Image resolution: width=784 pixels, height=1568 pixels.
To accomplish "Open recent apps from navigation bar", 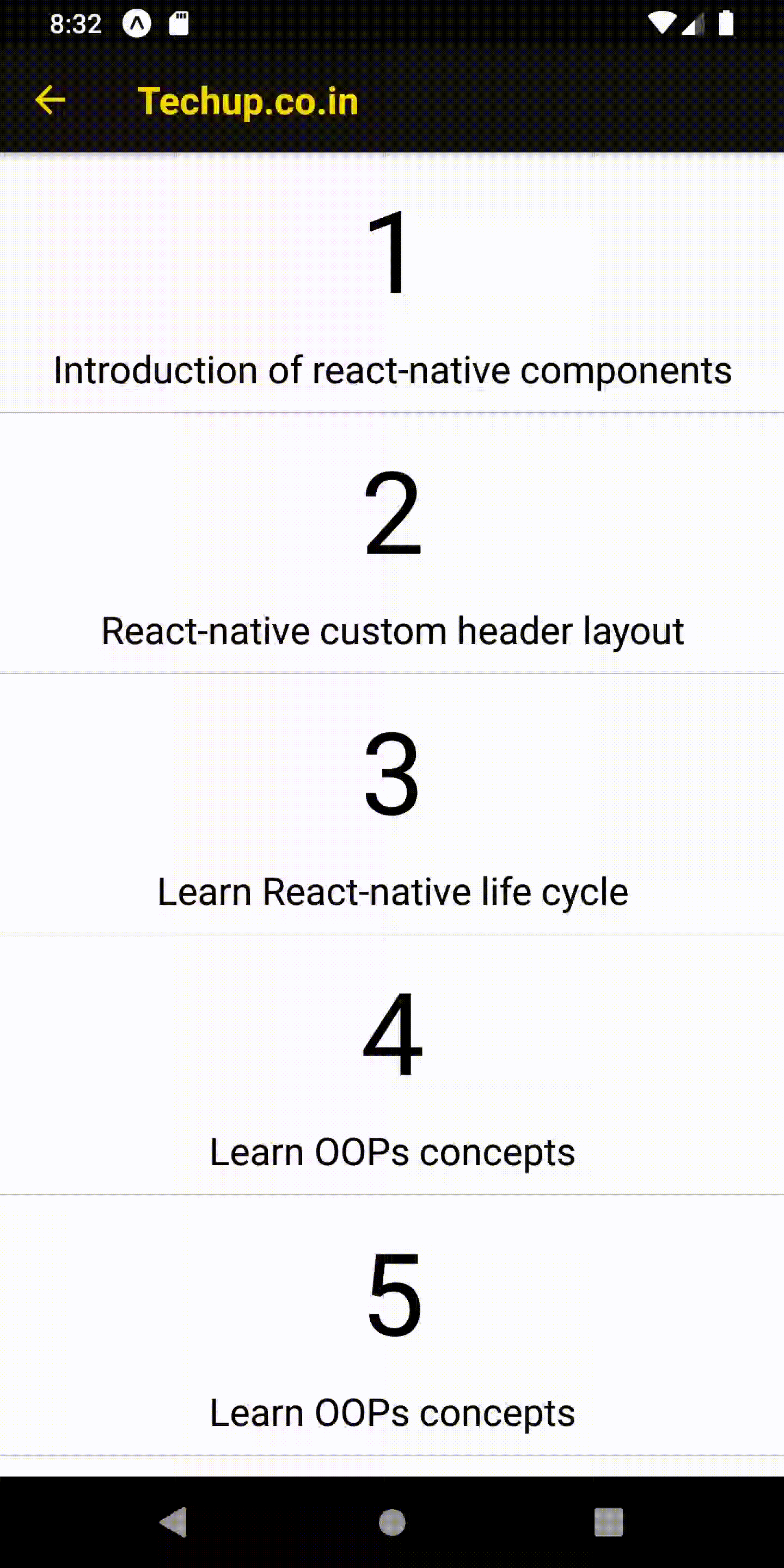I will [609, 1522].
